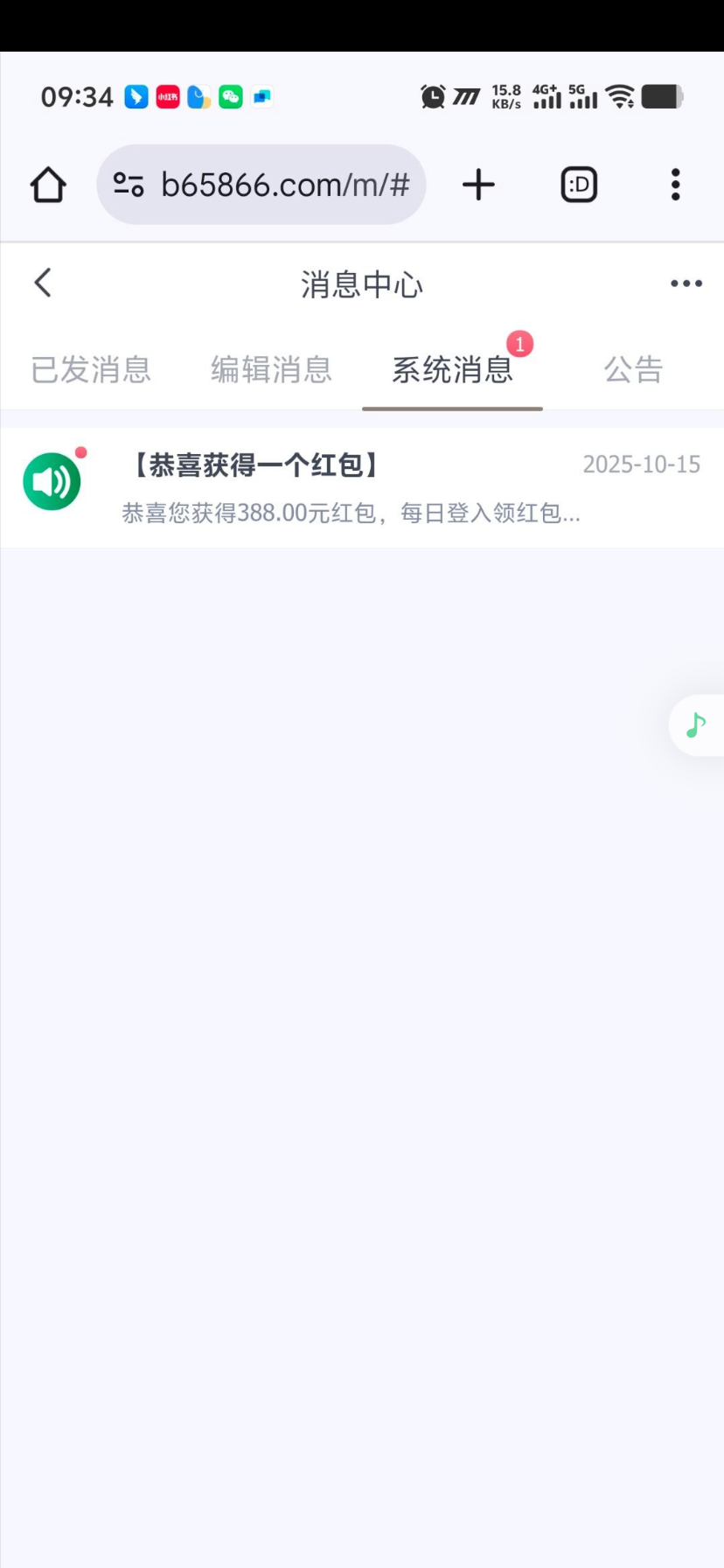Open the browser home page

point(48,185)
